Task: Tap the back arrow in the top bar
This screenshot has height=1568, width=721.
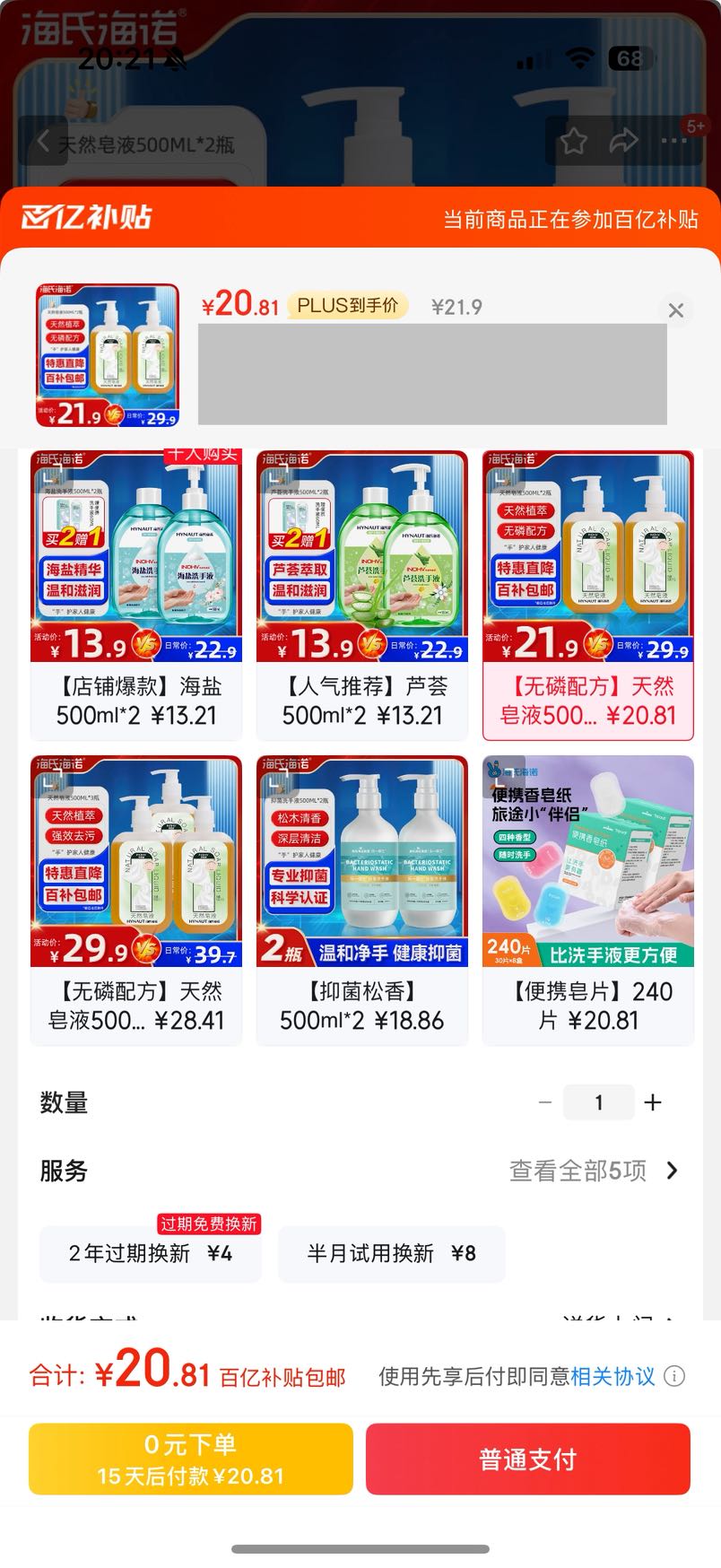Action: 45,142
